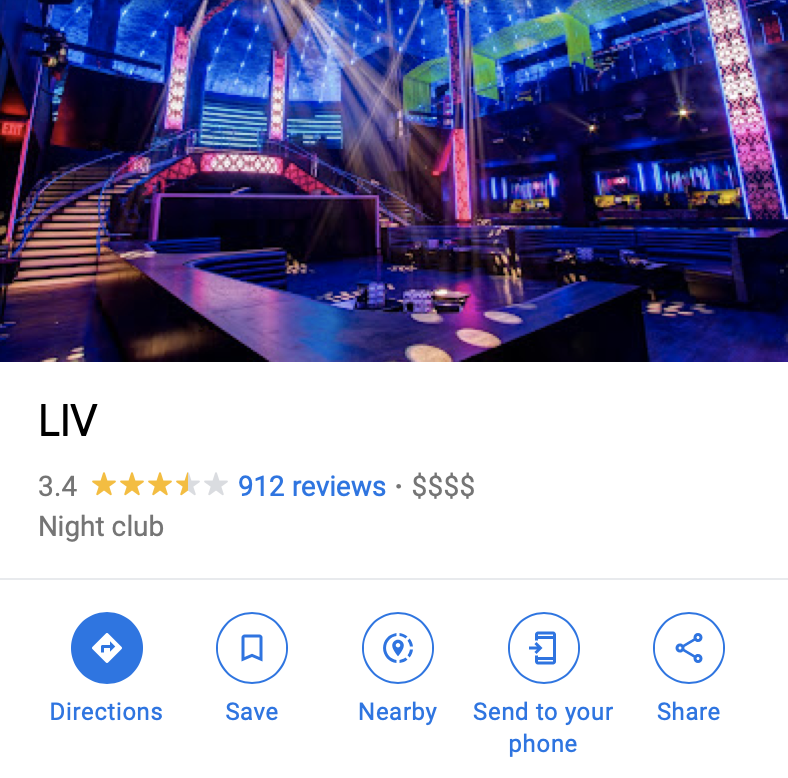
Task: Get directions to LIV
Action: click(x=107, y=648)
